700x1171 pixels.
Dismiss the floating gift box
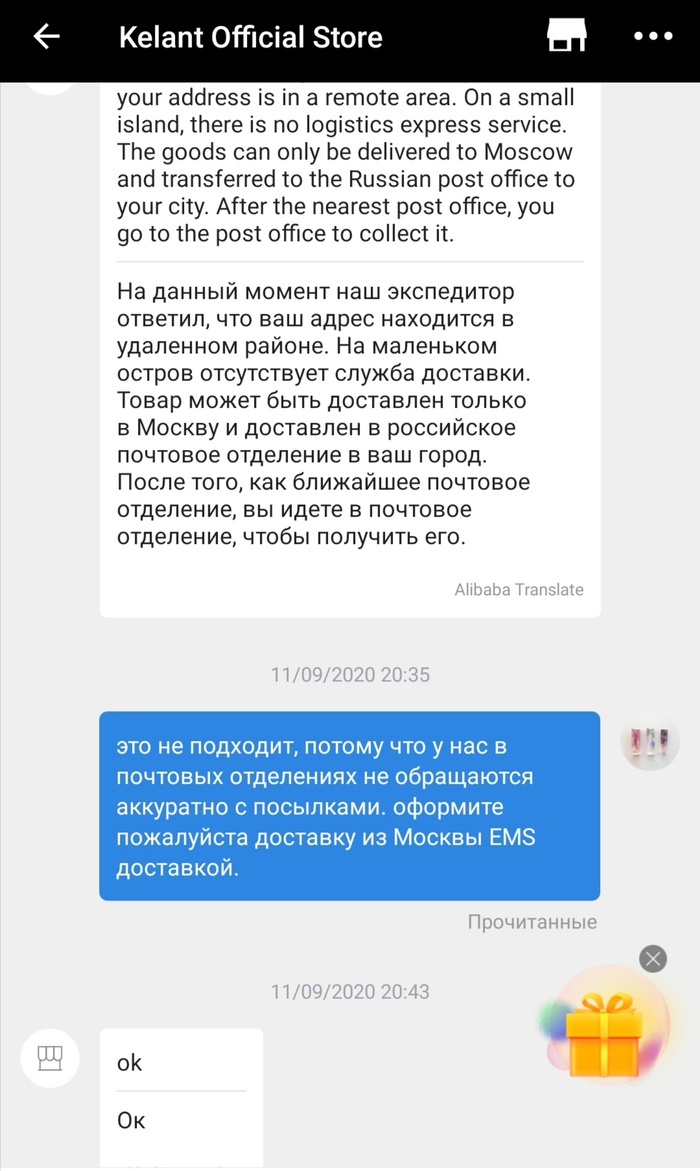pyautogui.click(x=653, y=959)
